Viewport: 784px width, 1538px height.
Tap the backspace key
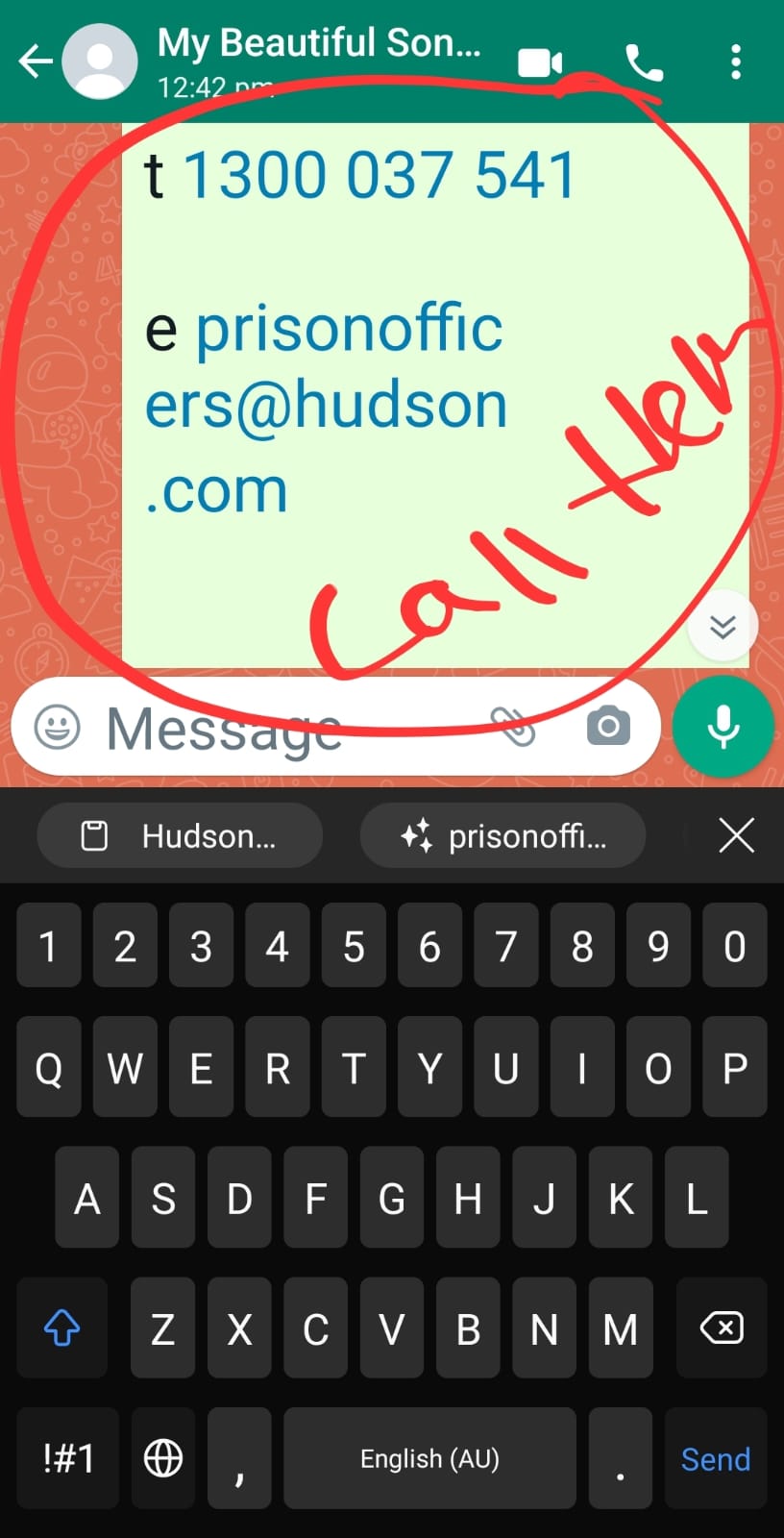[722, 1328]
